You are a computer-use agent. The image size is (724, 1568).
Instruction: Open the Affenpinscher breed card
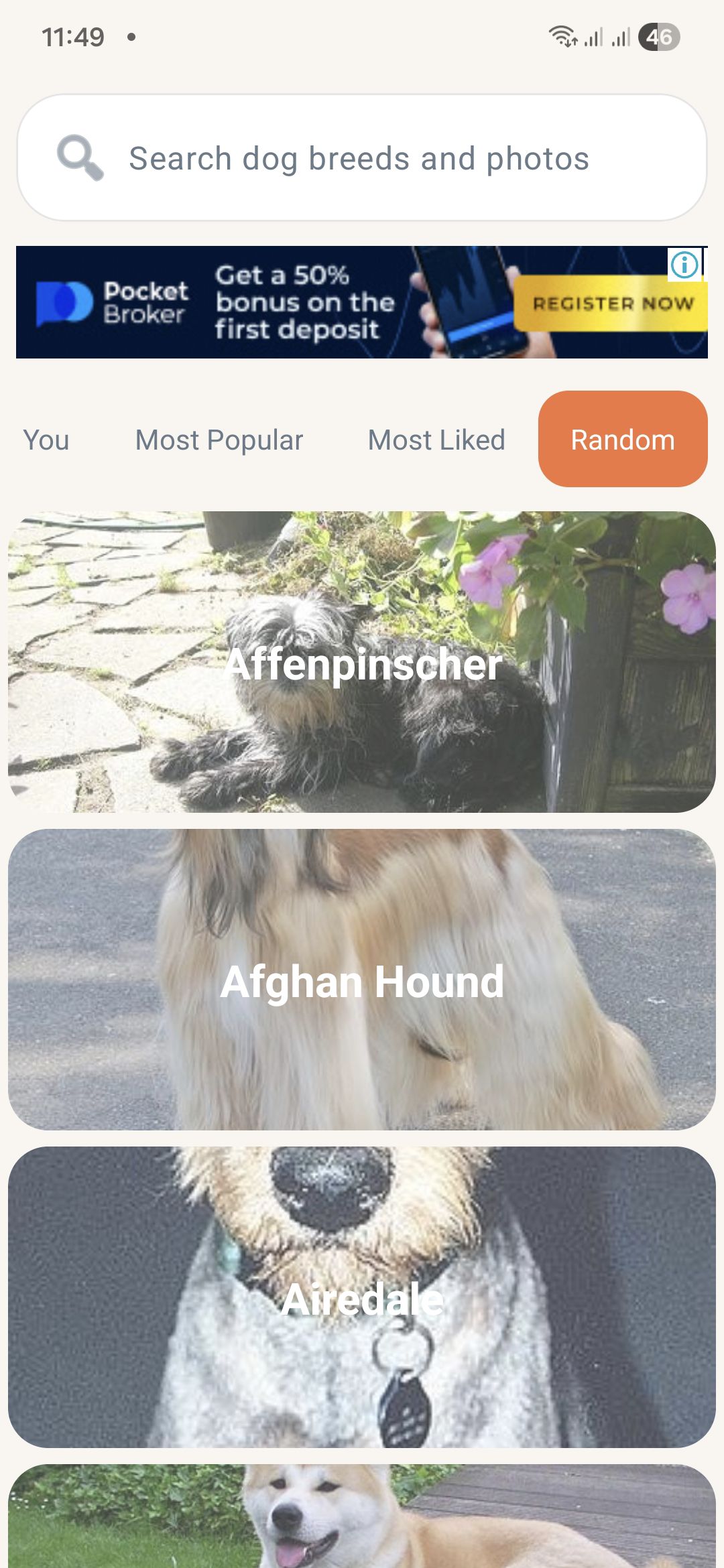tap(362, 662)
